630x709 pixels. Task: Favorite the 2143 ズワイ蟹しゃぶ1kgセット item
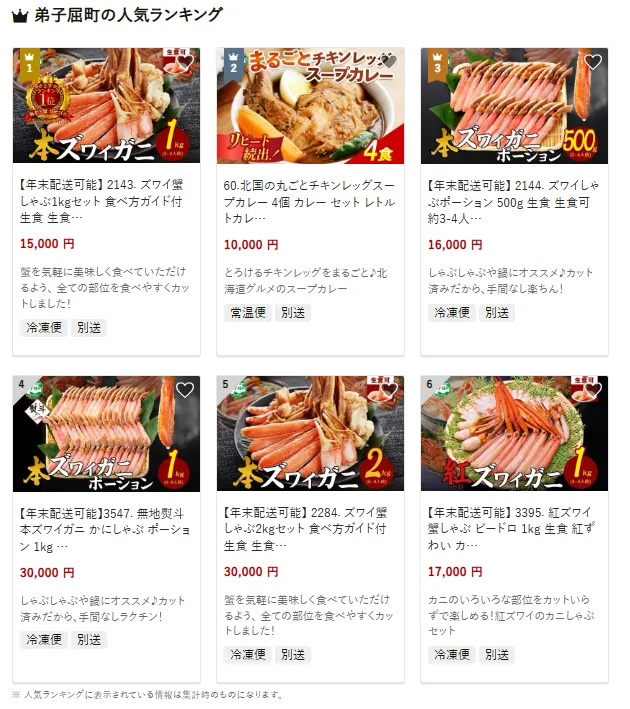click(x=185, y=62)
